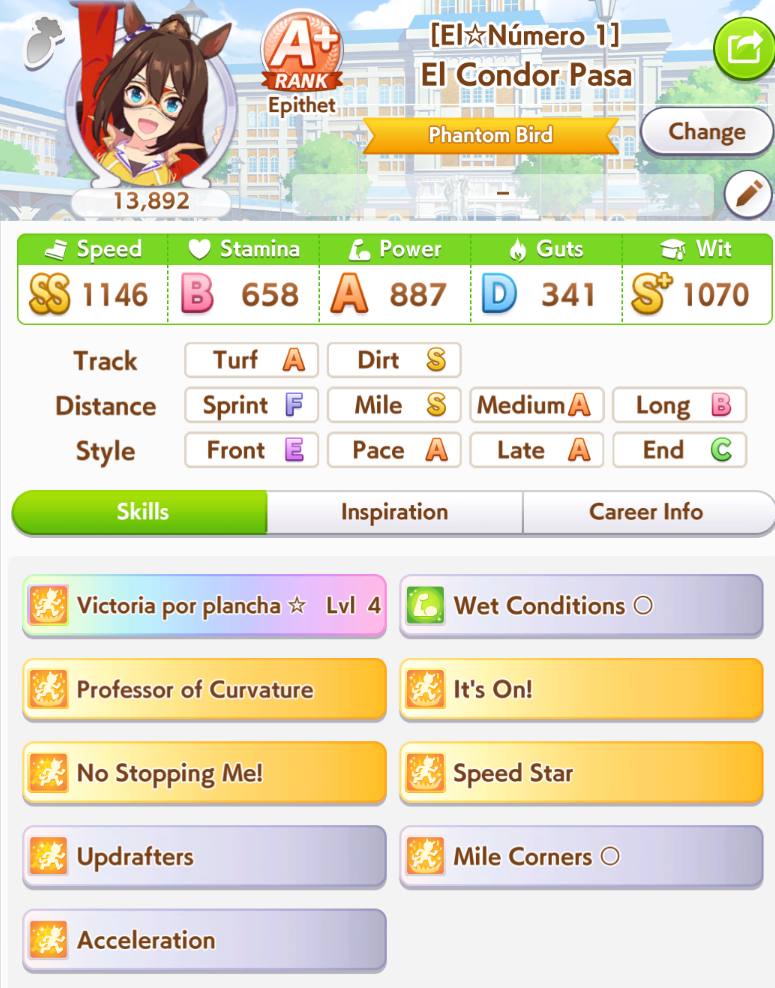This screenshot has width=775, height=988.
Task: Check the Updrafters skill info
Action: click(204, 857)
